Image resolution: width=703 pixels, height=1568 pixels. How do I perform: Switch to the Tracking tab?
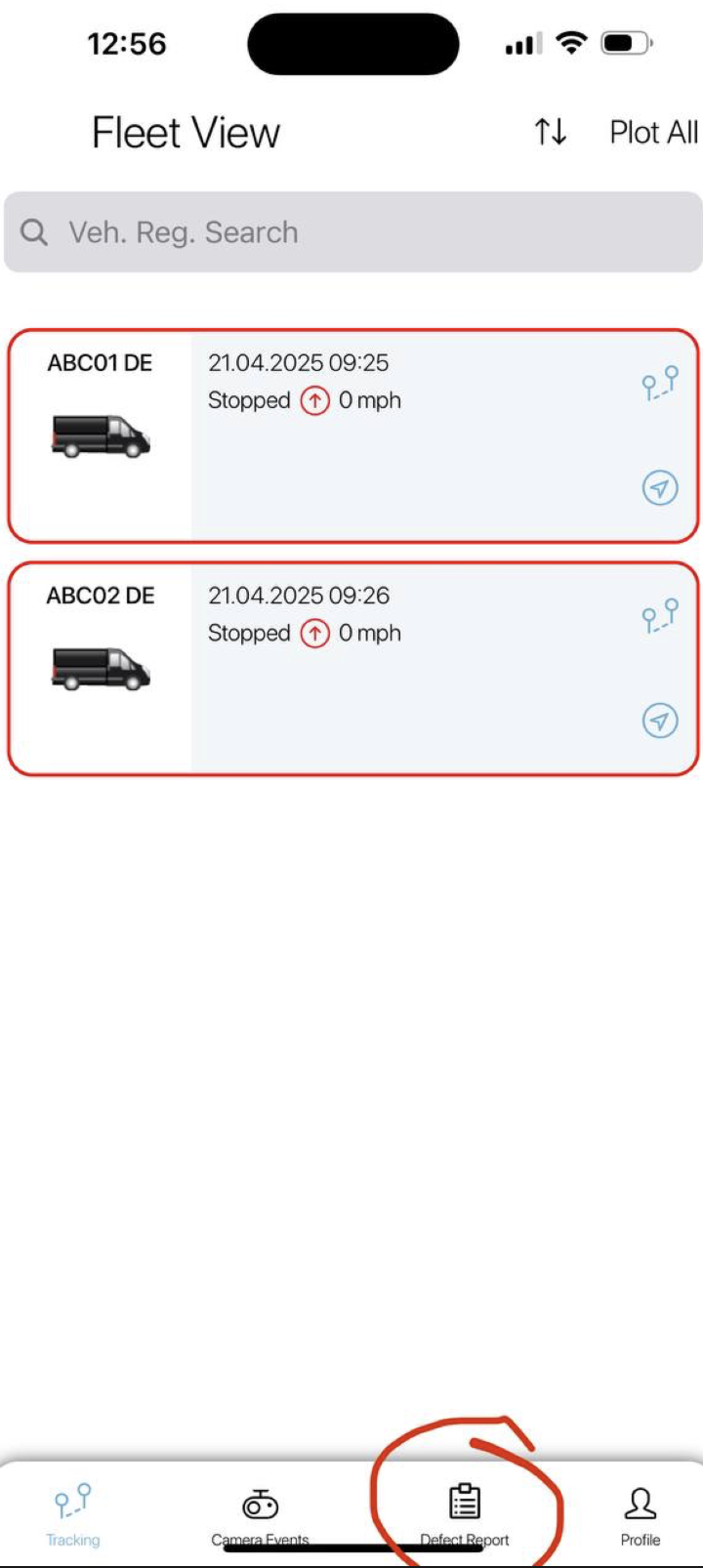pyautogui.click(x=73, y=1515)
